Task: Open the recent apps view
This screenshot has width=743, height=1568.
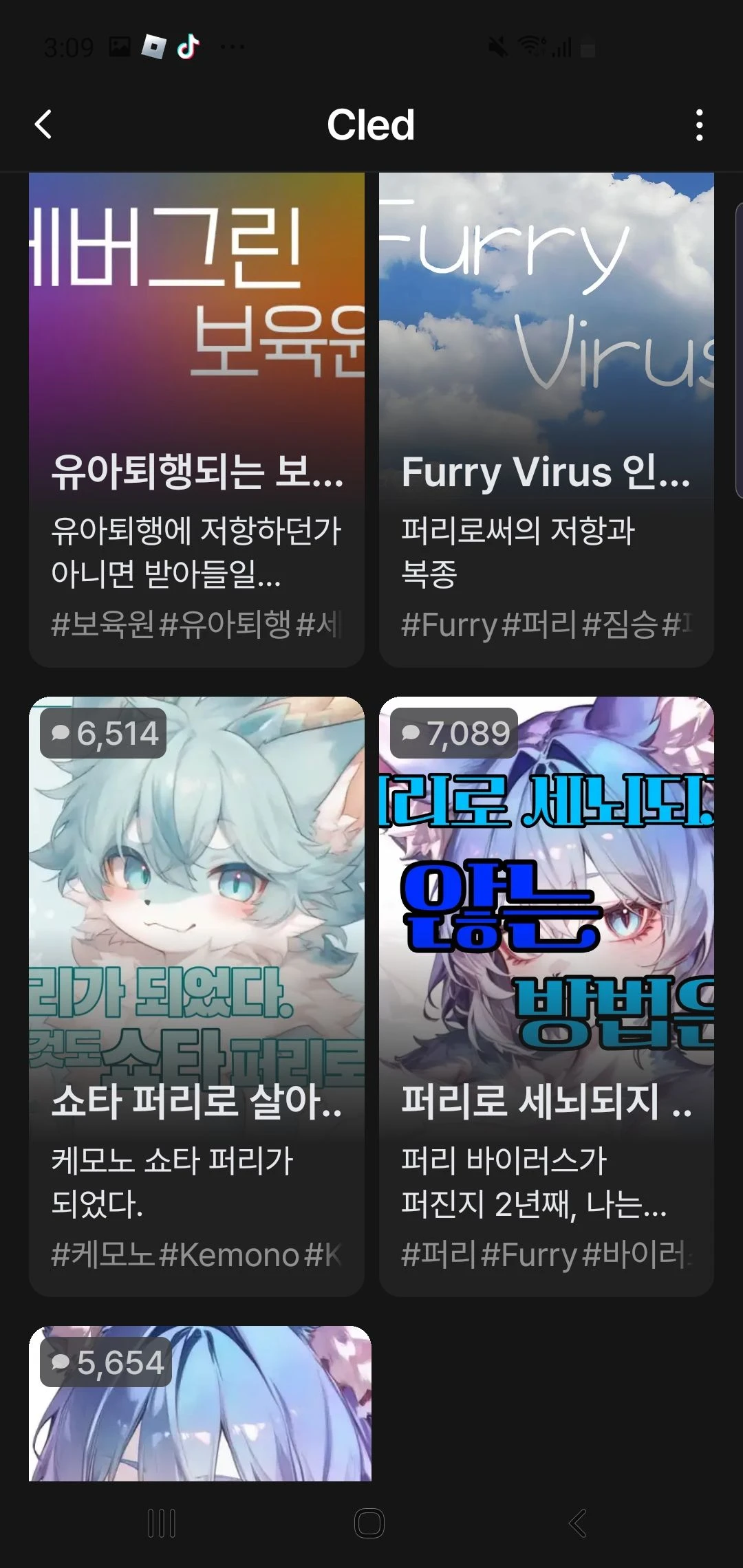Action: [x=162, y=1523]
